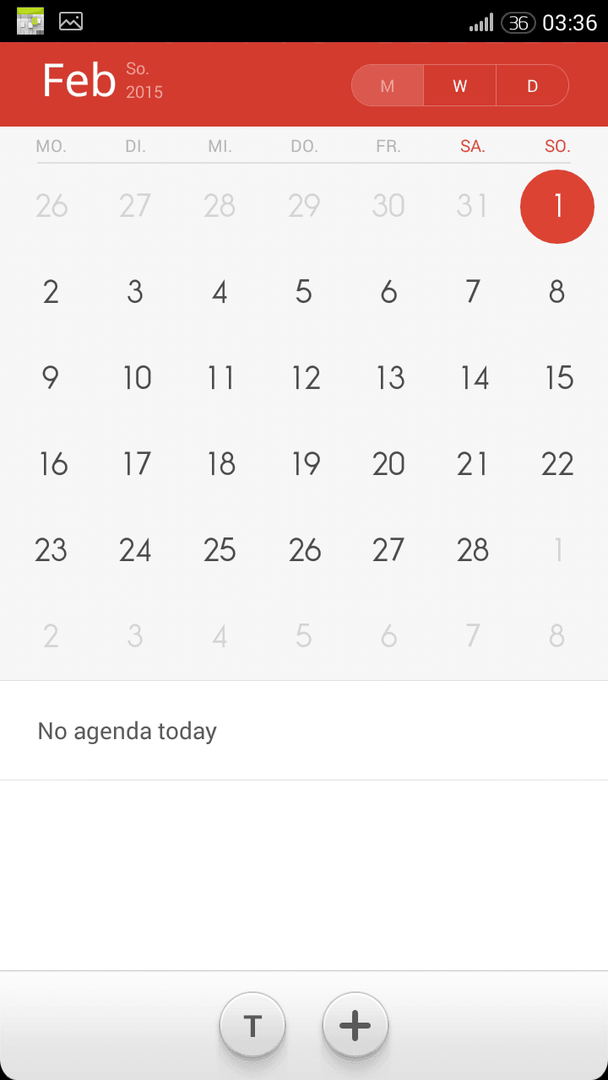
Task: Choose February 25 in the calendar
Action: click(220, 550)
